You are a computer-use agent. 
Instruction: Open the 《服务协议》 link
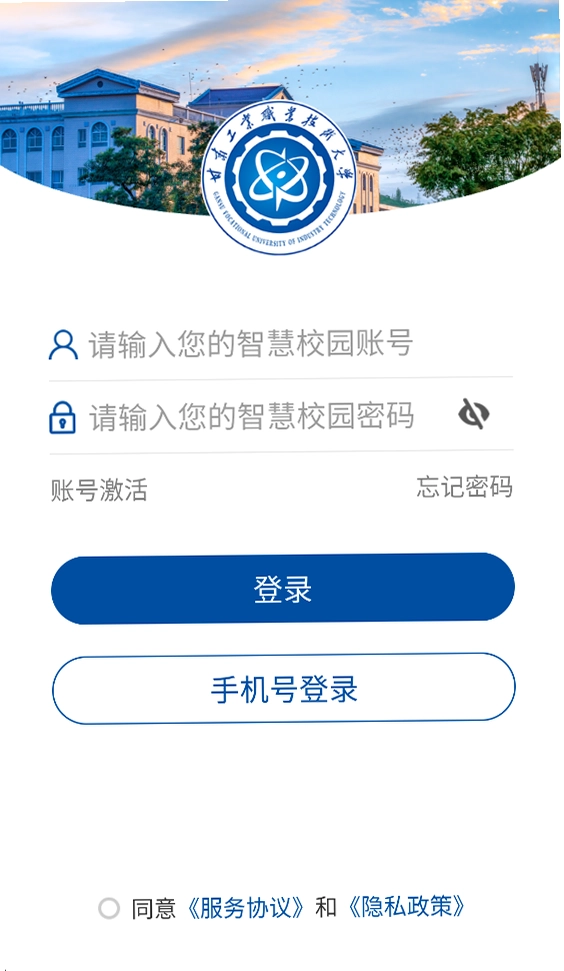(246, 908)
